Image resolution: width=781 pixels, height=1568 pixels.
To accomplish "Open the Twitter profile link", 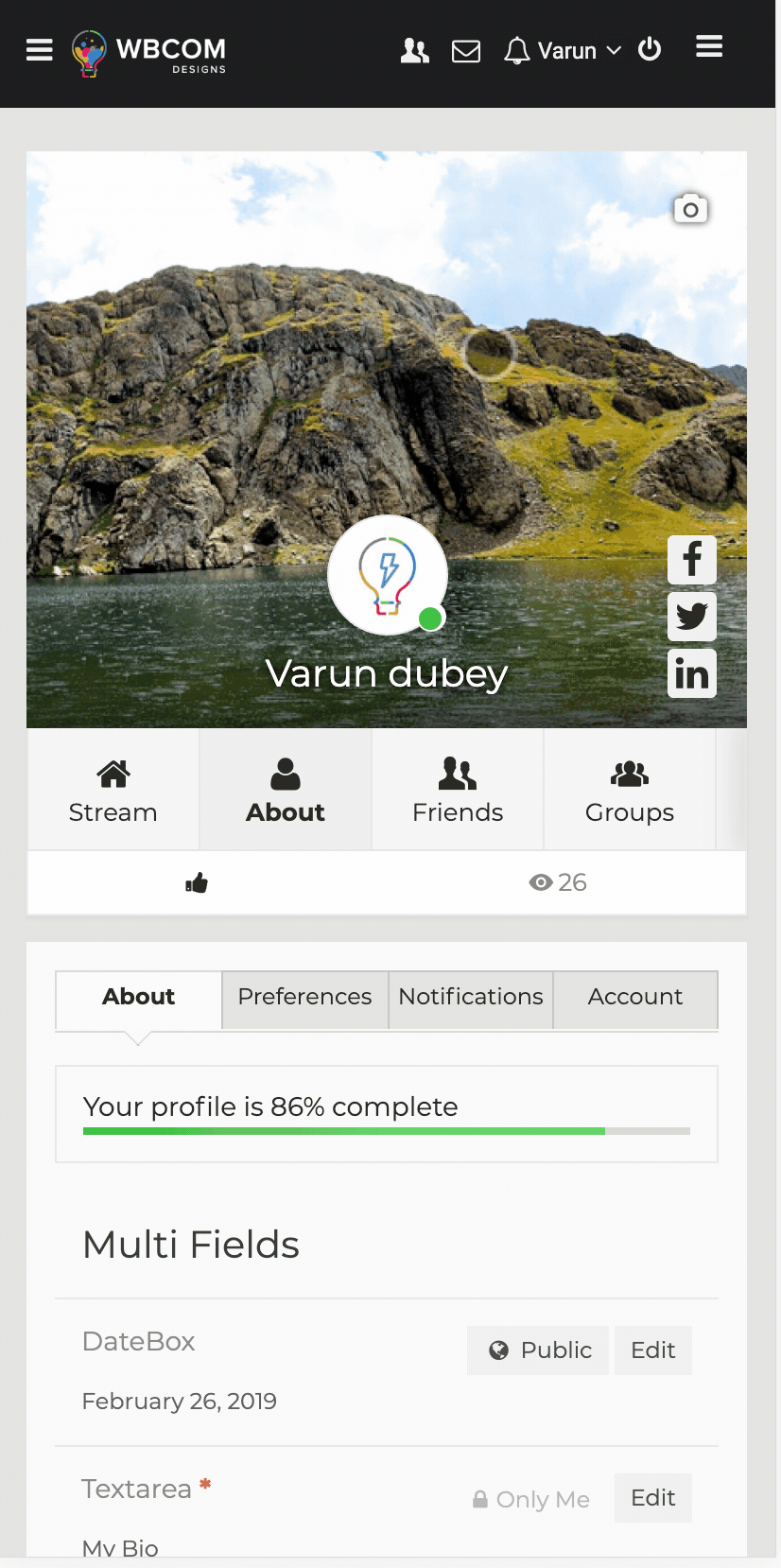I will coord(691,617).
